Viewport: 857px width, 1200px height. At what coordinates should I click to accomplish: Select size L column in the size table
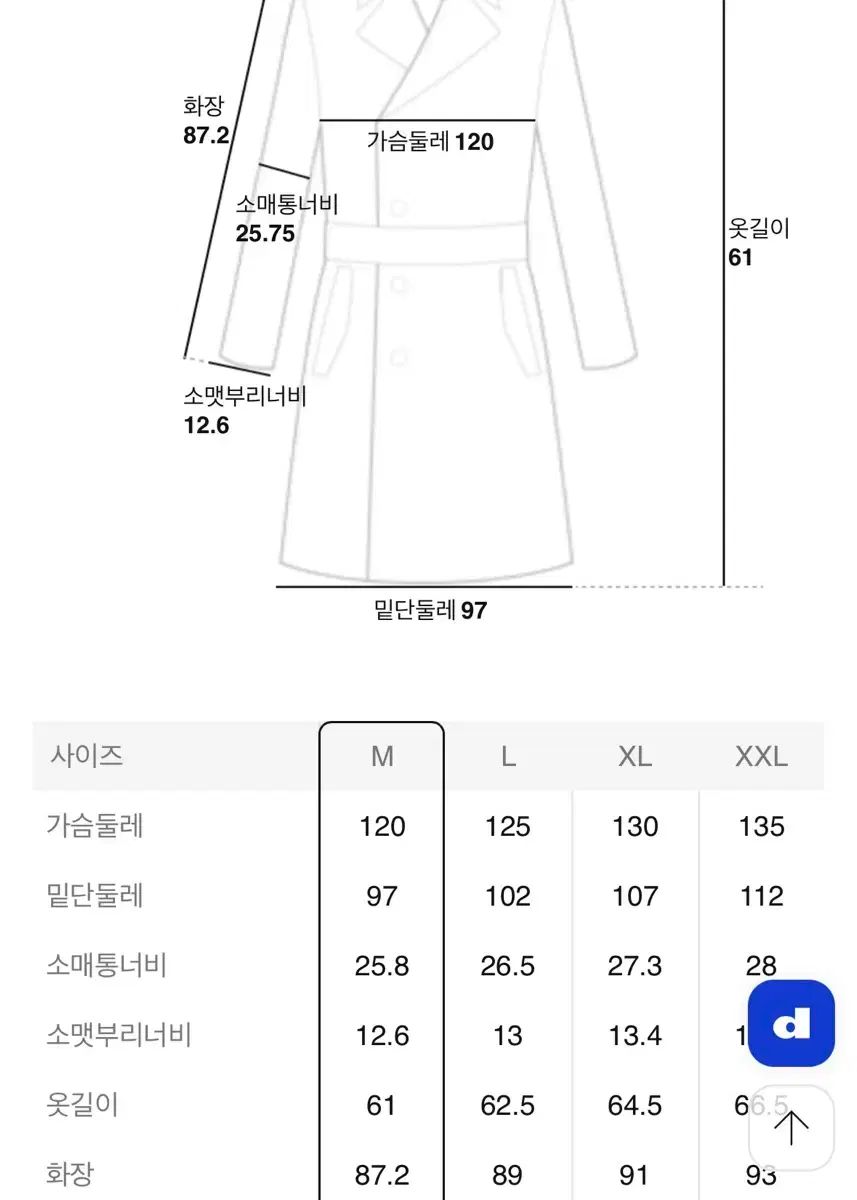click(508, 757)
